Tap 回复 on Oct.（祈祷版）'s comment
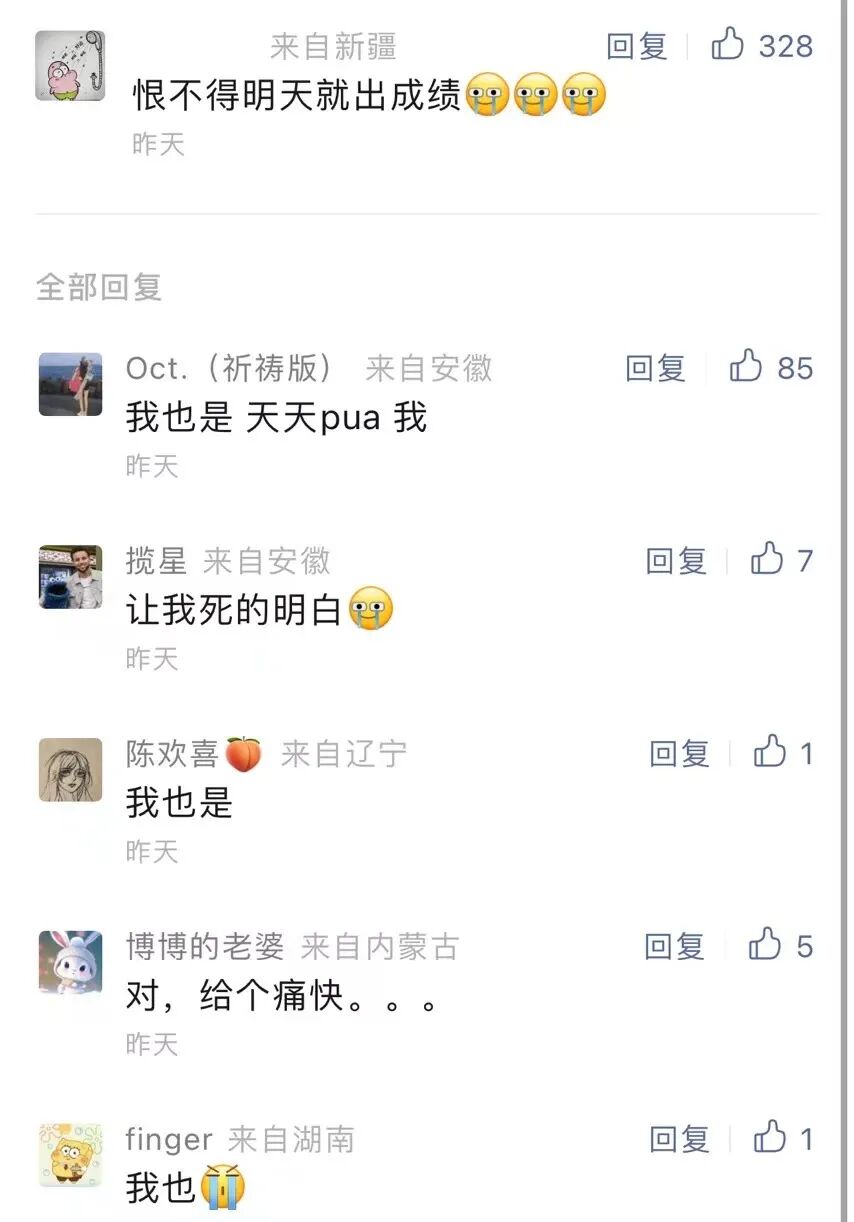Viewport: 854px width, 1222px height. (x=655, y=368)
